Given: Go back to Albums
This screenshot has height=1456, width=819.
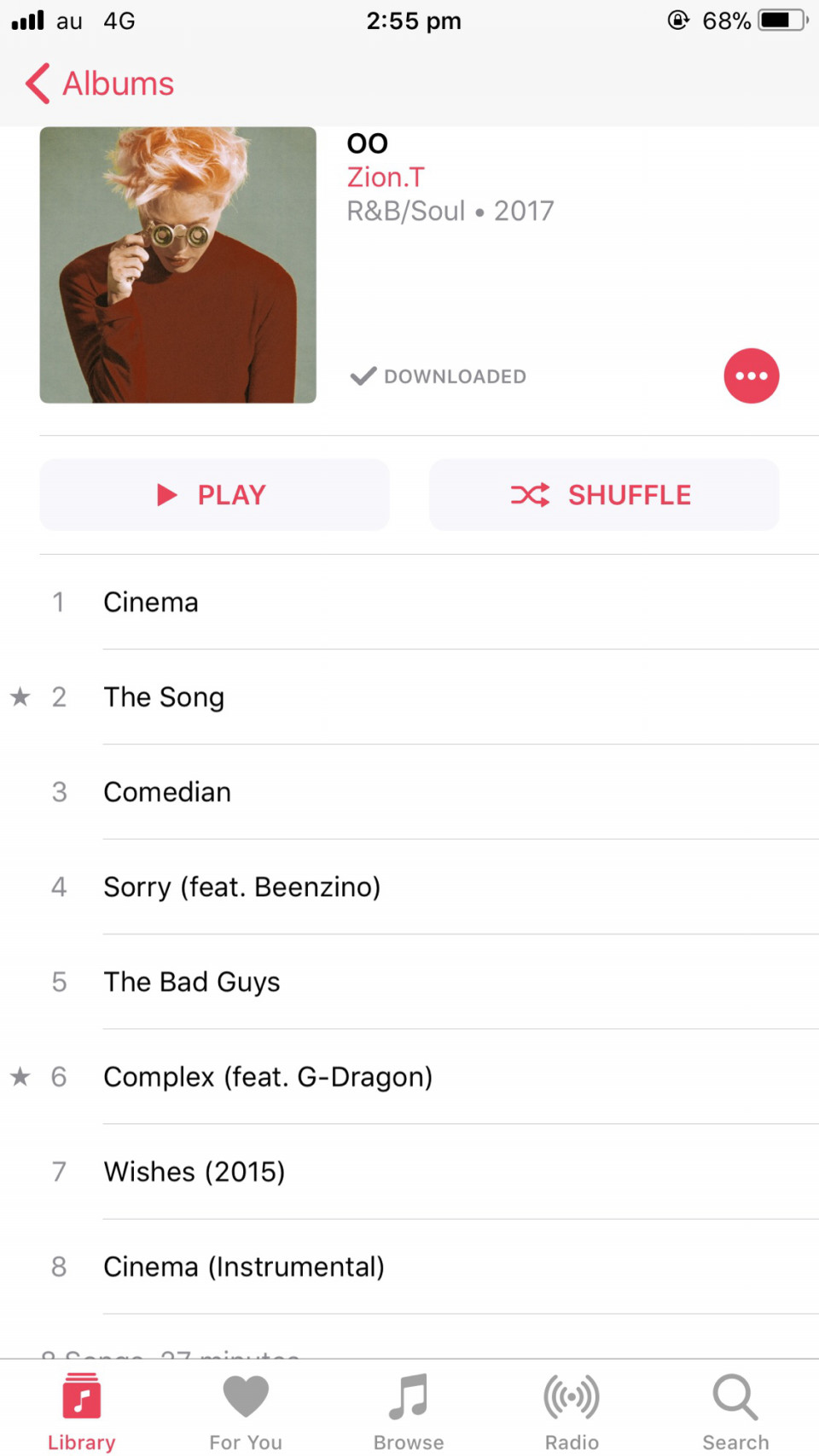Looking at the screenshot, I should pos(100,84).
